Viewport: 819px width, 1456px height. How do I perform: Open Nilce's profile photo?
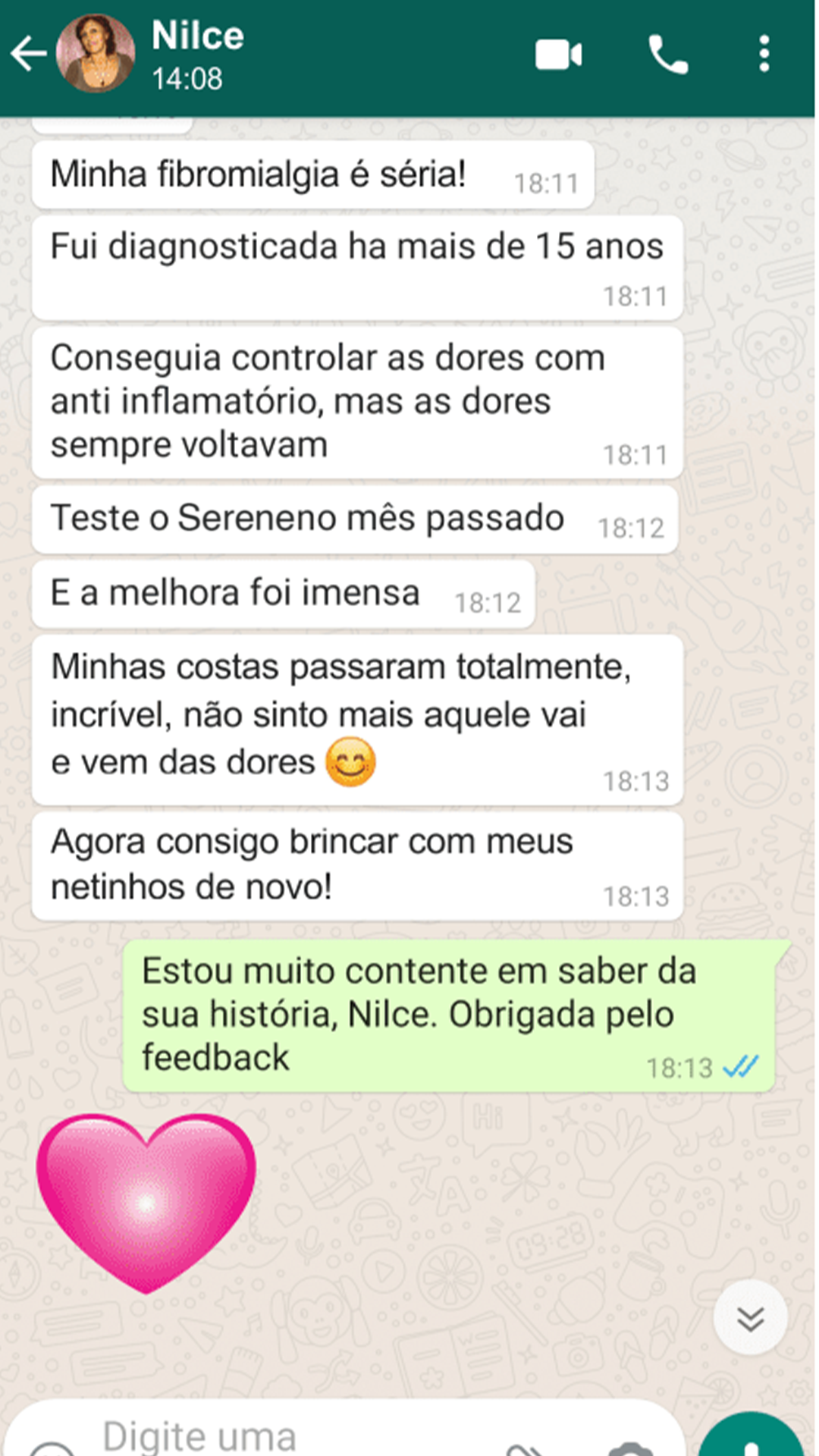96,55
